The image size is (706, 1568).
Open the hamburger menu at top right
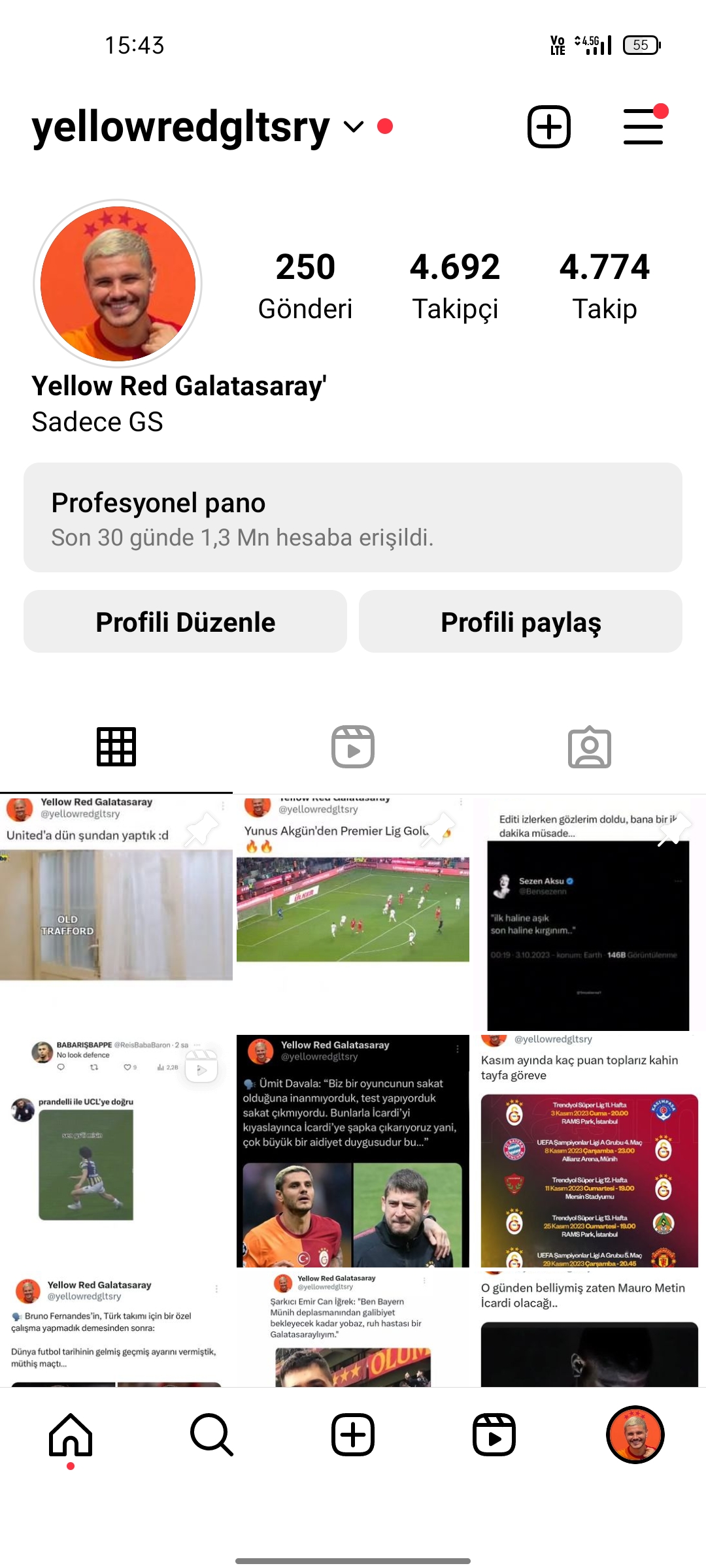click(643, 126)
